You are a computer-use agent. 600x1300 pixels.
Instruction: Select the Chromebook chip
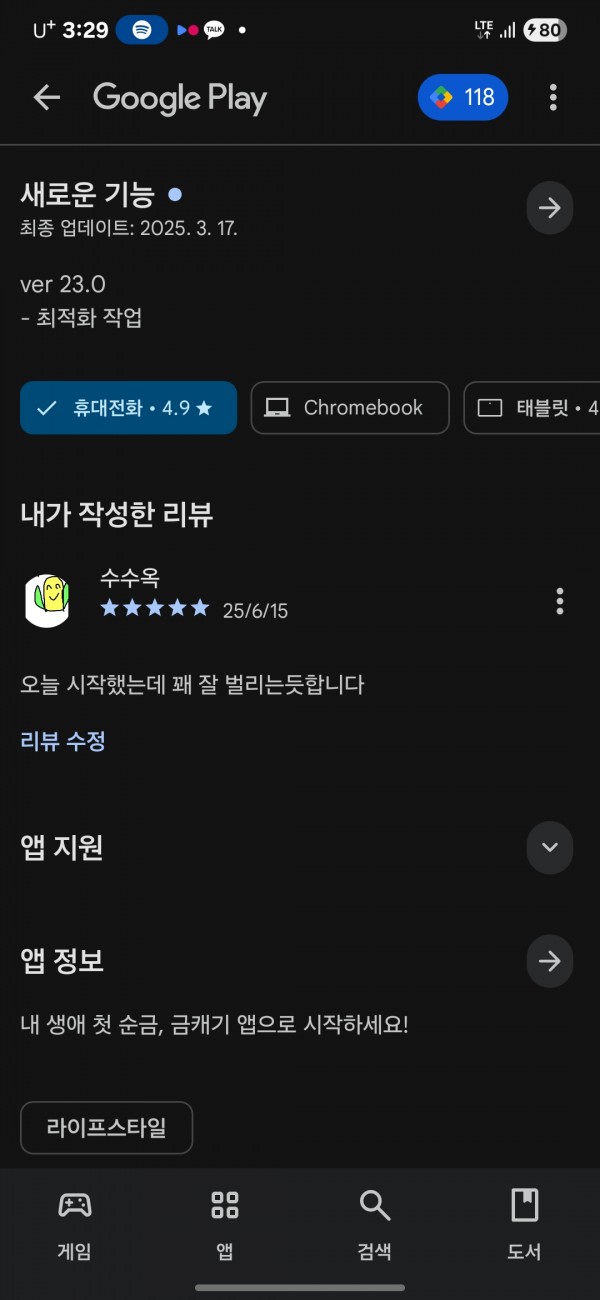click(350, 408)
